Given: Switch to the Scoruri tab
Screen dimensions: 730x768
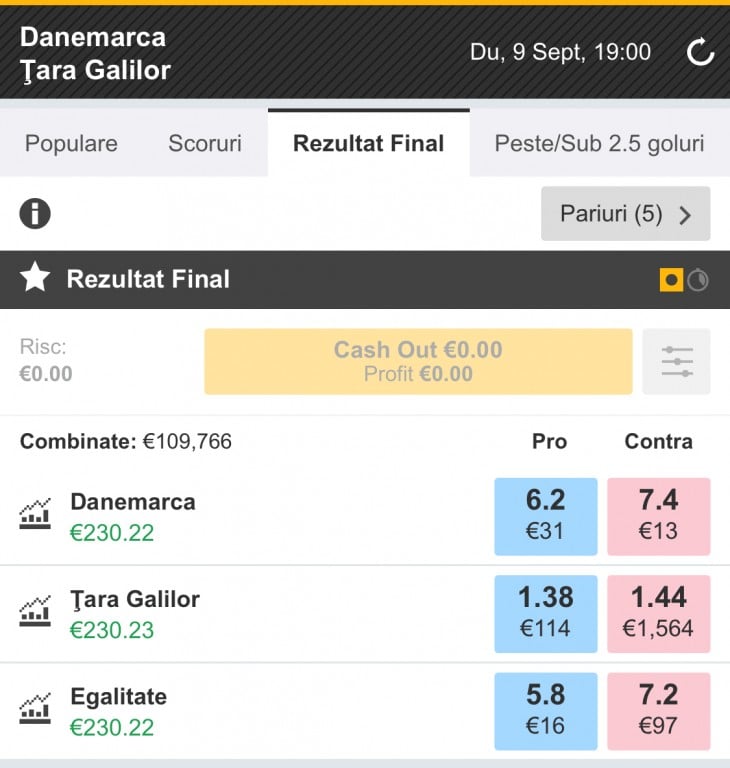Looking at the screenshot, I should (205, 143).
